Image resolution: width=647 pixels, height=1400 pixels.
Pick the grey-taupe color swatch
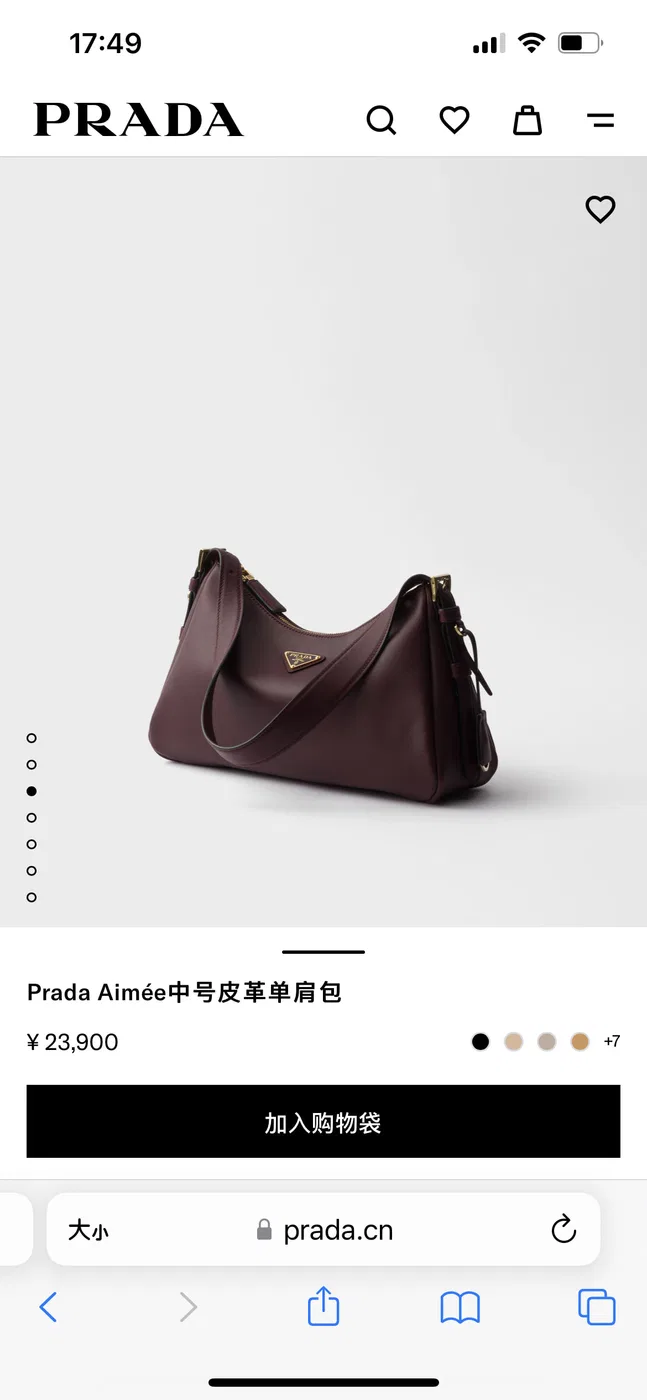tap(546, 1042)
